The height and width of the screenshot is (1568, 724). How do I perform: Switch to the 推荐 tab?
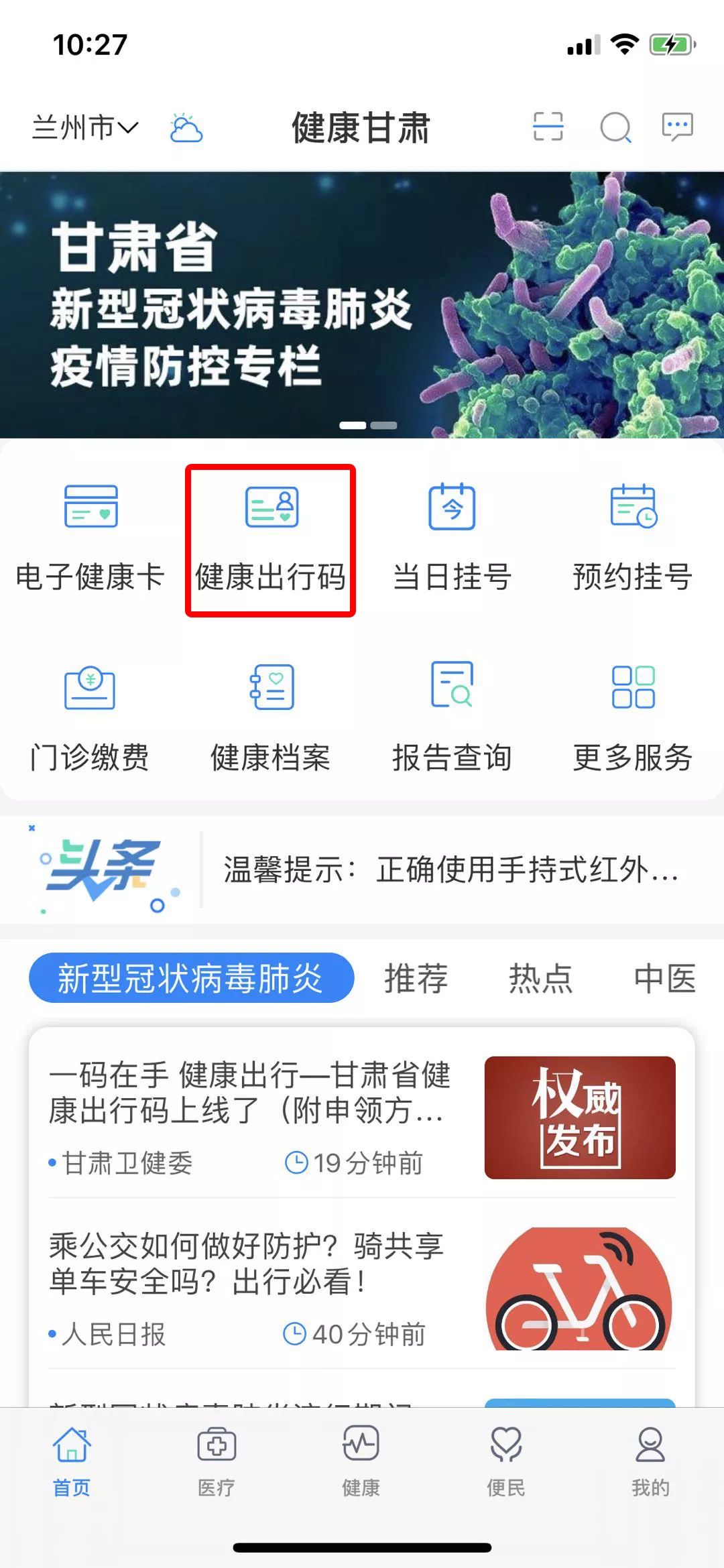click(416, 978)
